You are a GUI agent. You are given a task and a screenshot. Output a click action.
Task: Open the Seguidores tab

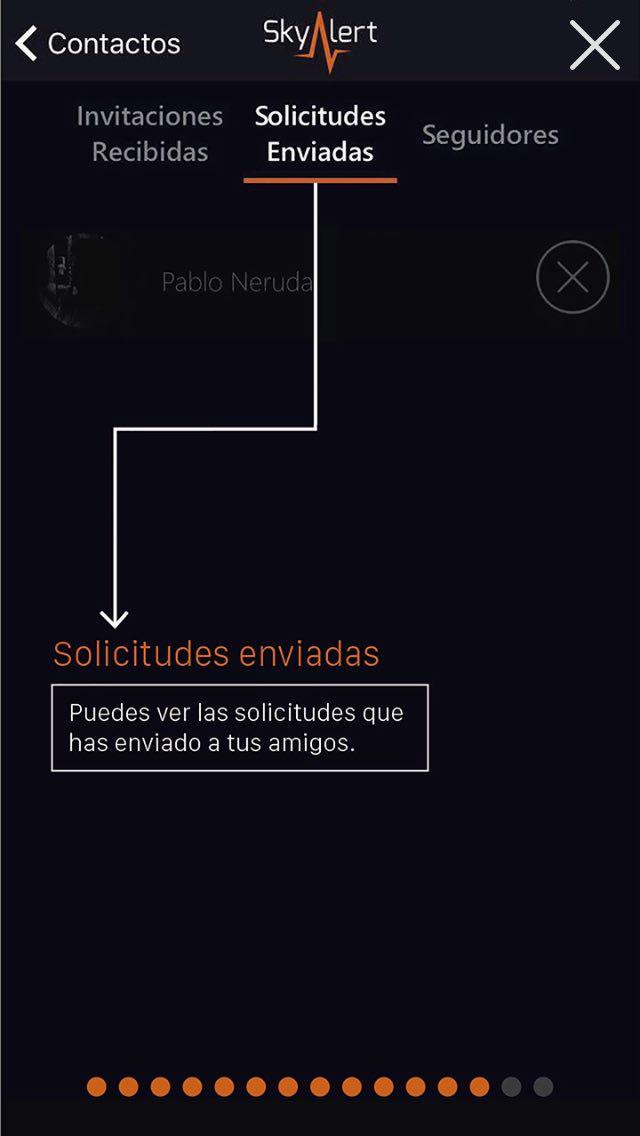pyautogui.click(x=490, y=135)
